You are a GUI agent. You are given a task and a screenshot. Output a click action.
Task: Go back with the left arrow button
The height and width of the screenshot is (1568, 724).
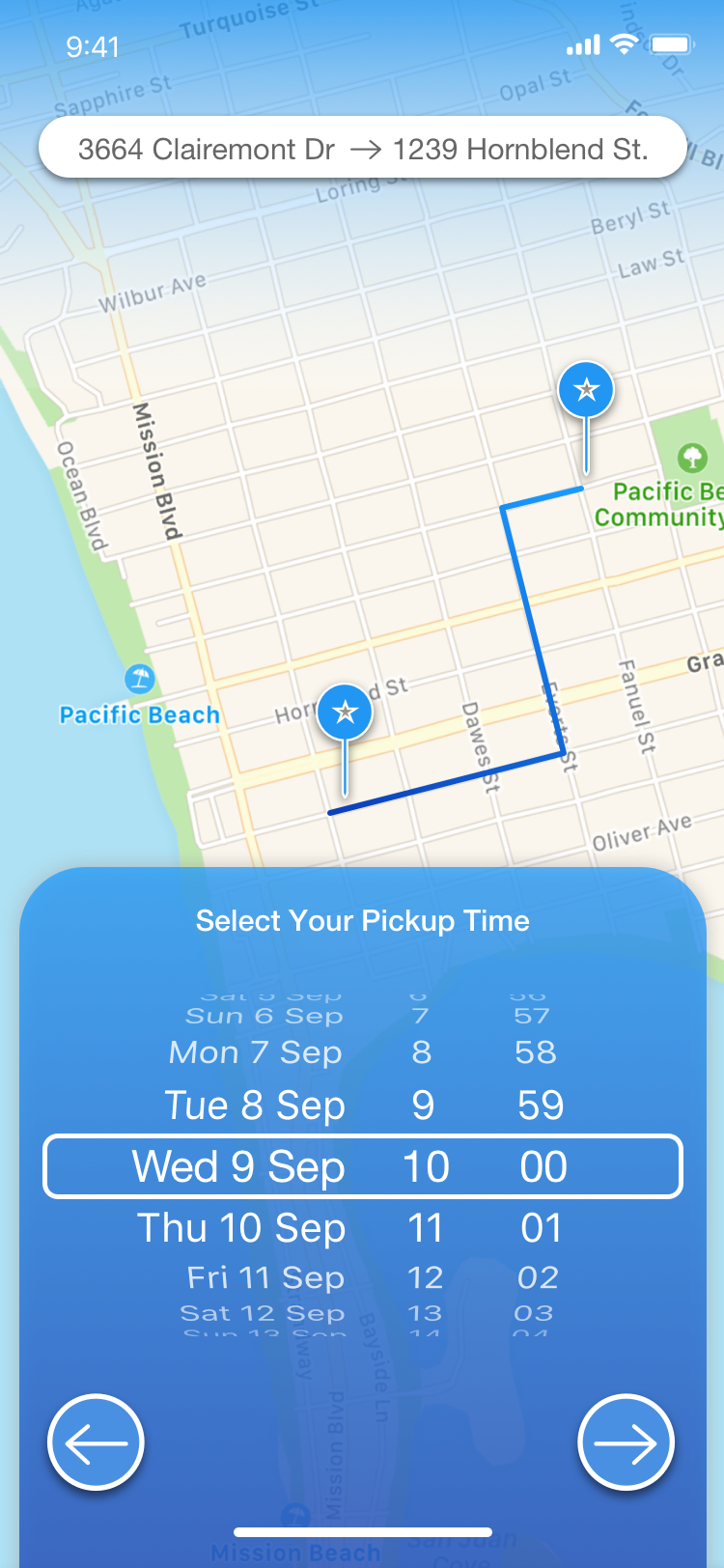[x=96, y=1442]
